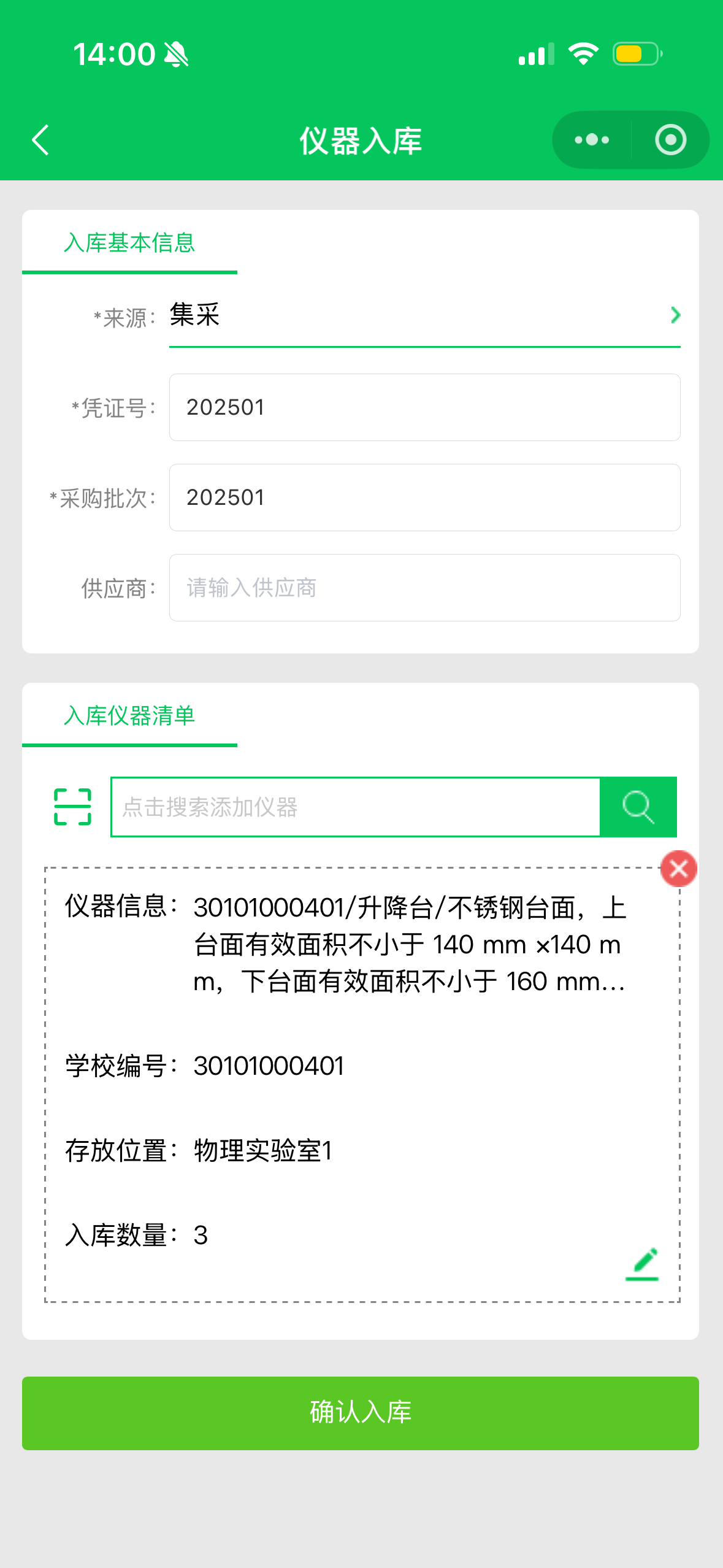The height and width of the screenshot is (1568, 723).
Task: Tap the capsule close circle icon
Action: [x=669, y=139]
